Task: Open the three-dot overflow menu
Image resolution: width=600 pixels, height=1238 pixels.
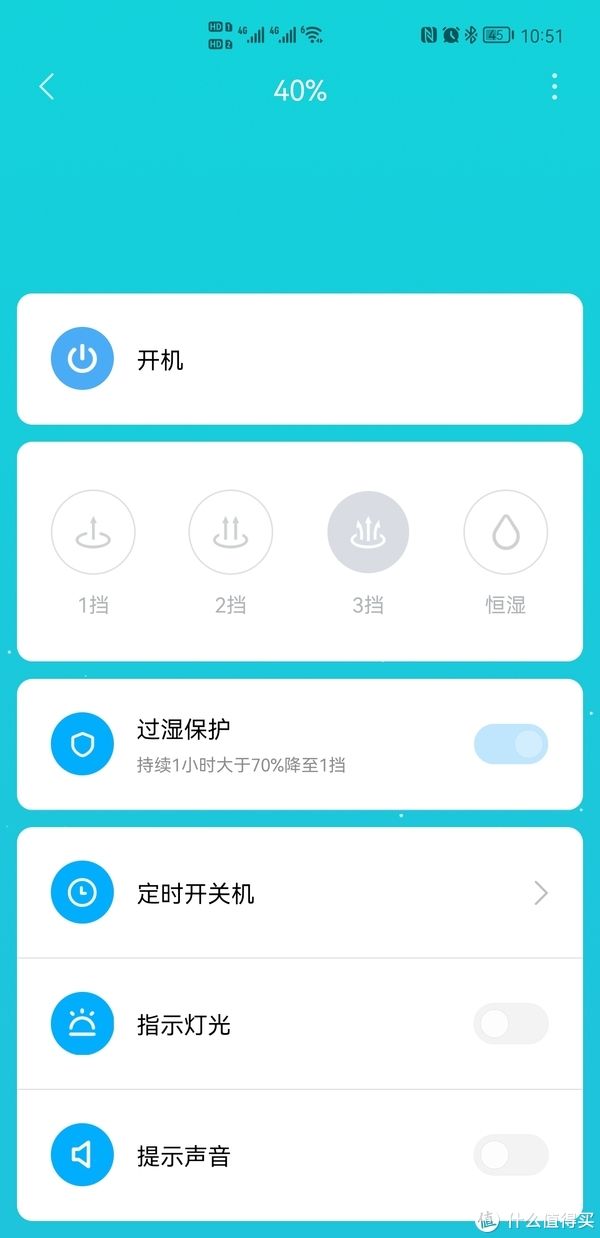Action: click(554, 87)
